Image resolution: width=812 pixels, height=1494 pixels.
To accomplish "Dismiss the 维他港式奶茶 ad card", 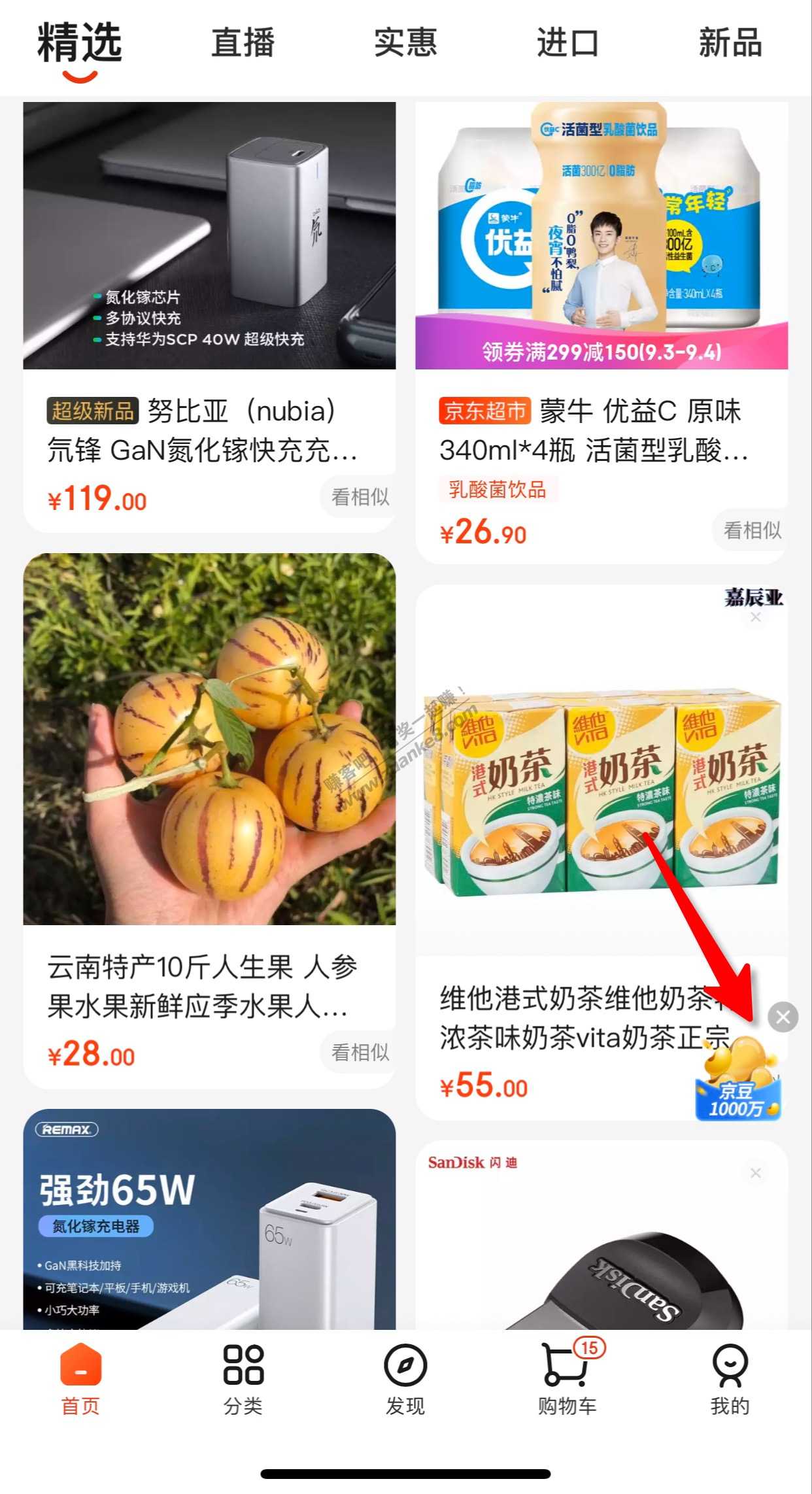I will coord(756,617).
